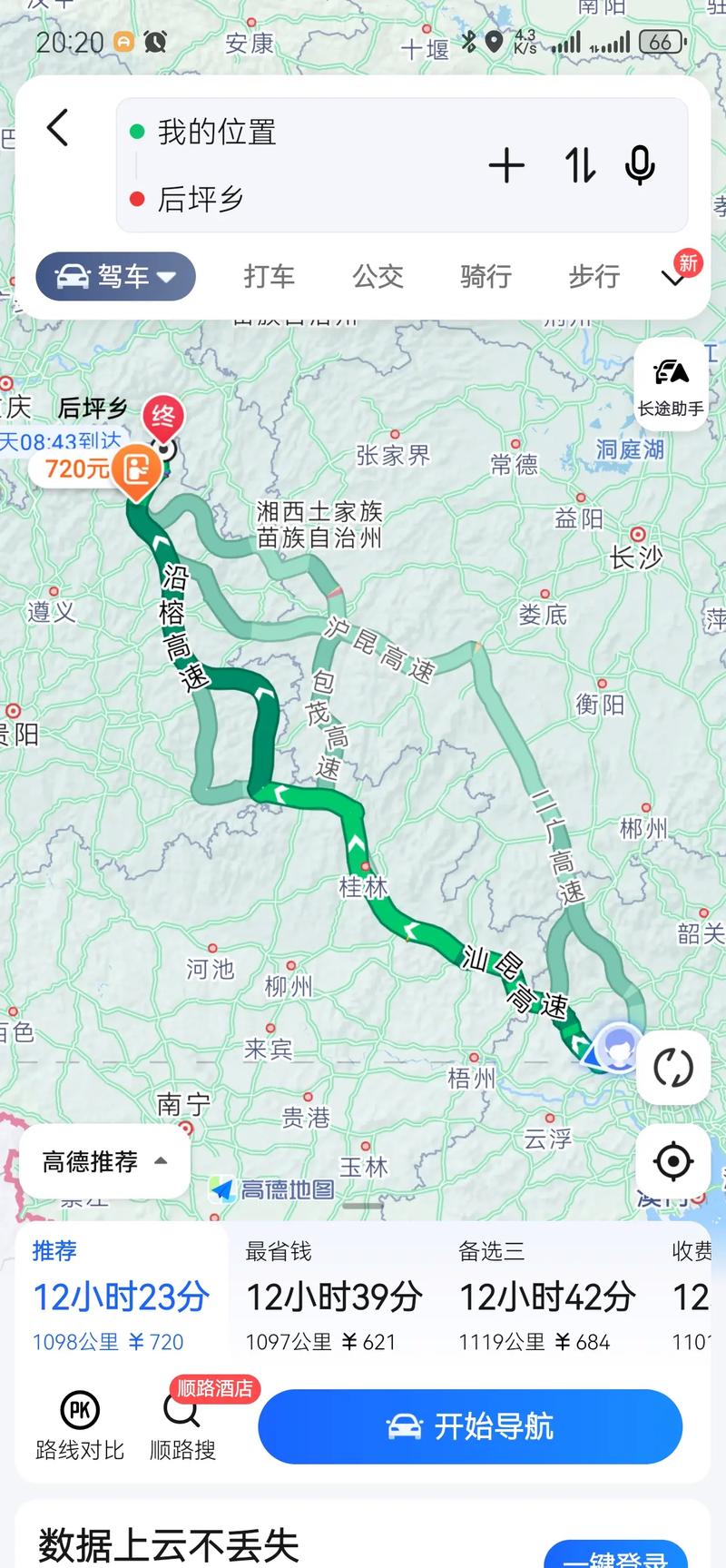Screen dimensions: 726x1568
Task: Recenter map with the locate crosshair icon
Action: [673, 1162]
